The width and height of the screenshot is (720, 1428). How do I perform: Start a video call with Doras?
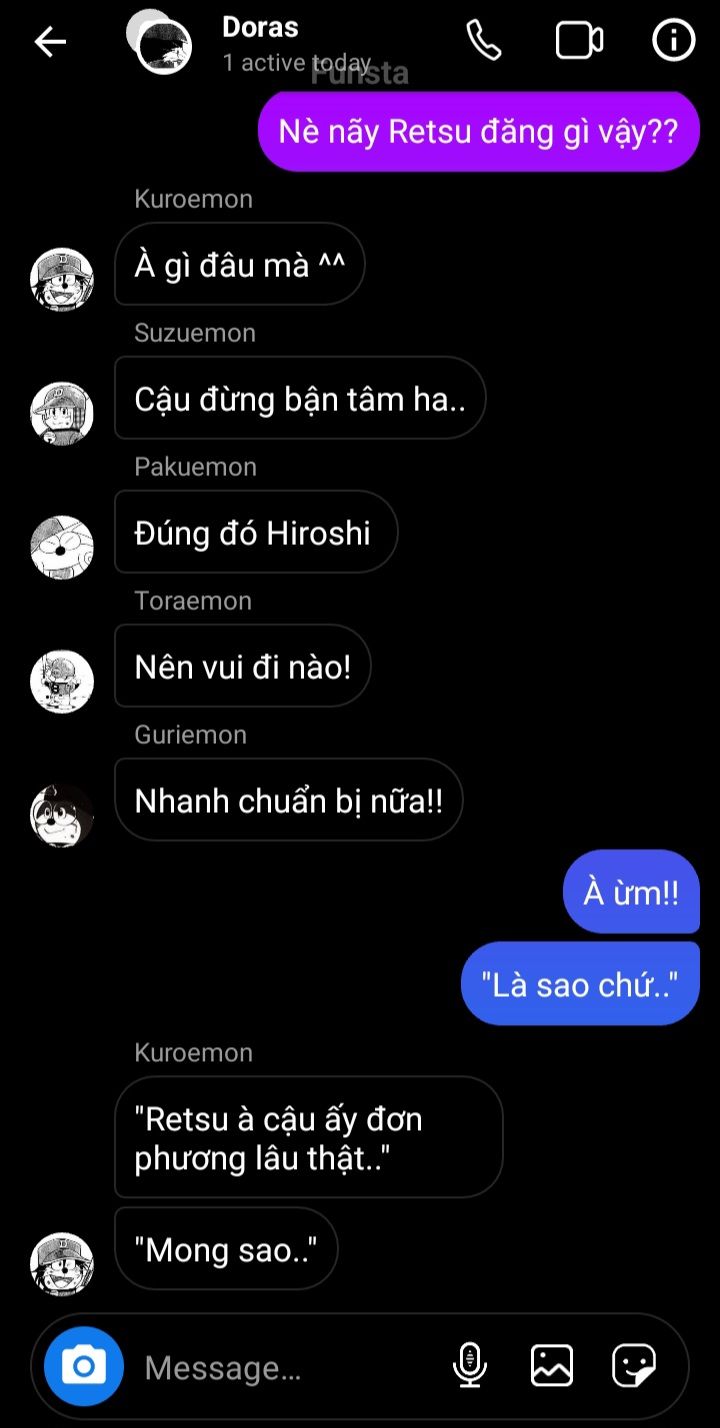[x=579, y=41]
